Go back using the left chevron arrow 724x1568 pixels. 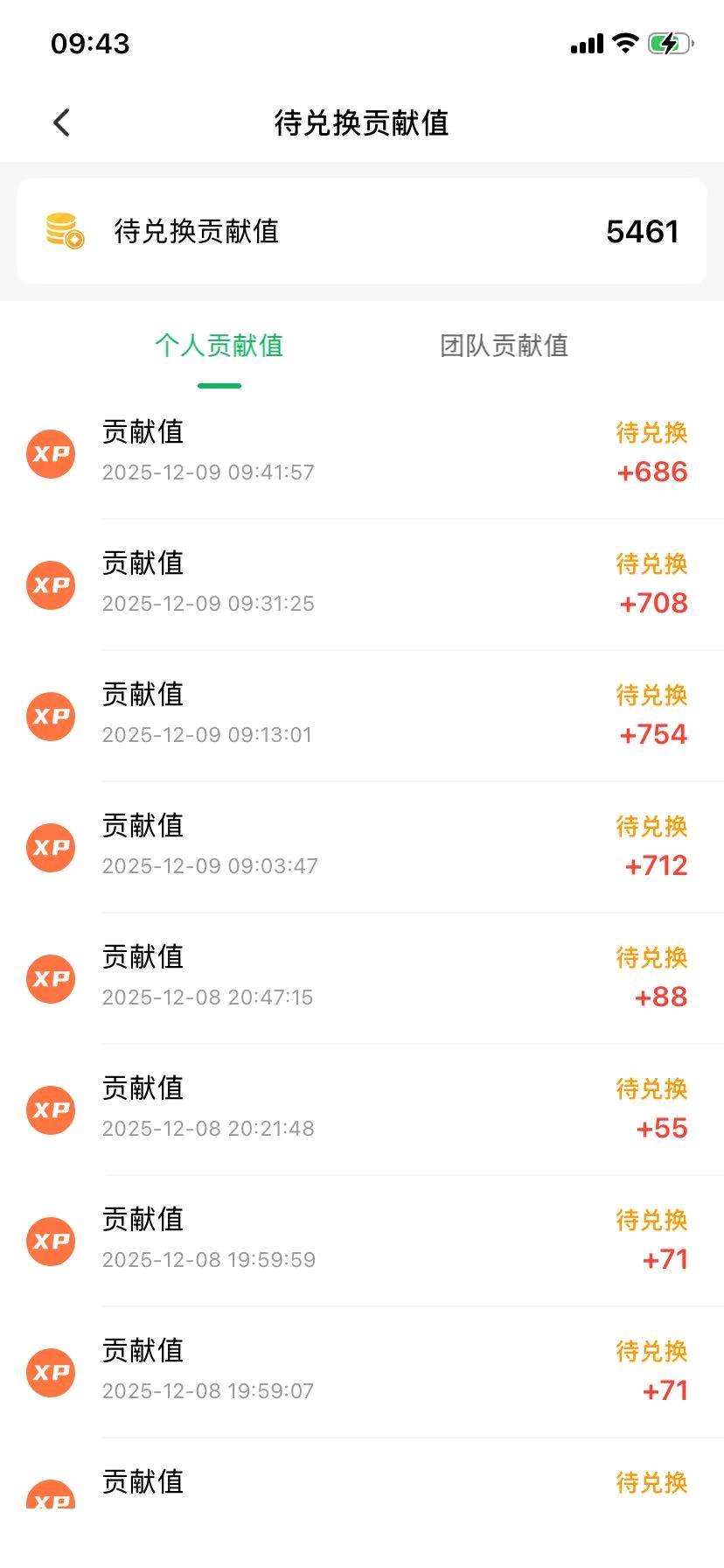61,122
